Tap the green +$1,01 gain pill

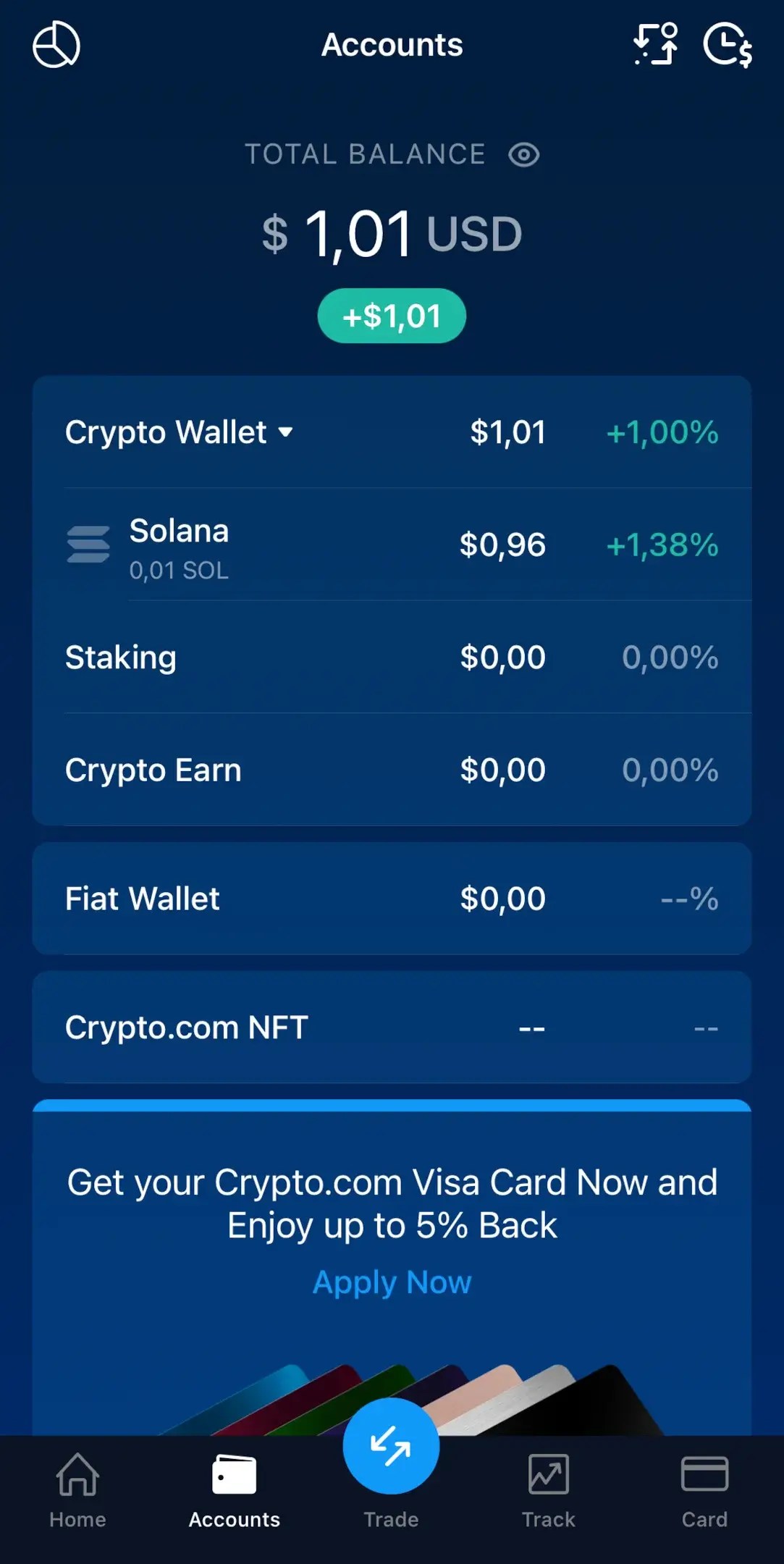391,315
